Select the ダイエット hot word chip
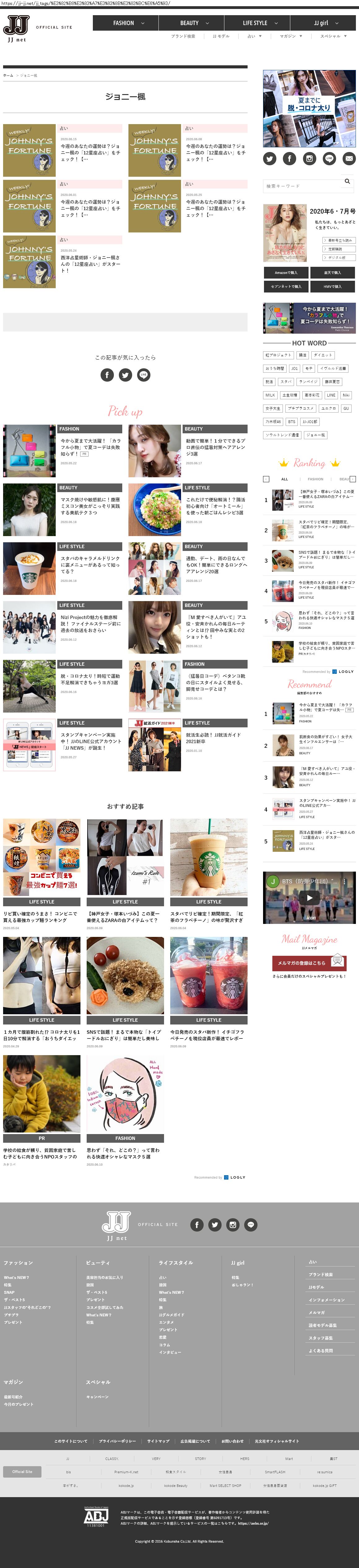This screenshot has width=359, height=1568. pos(322,355)
